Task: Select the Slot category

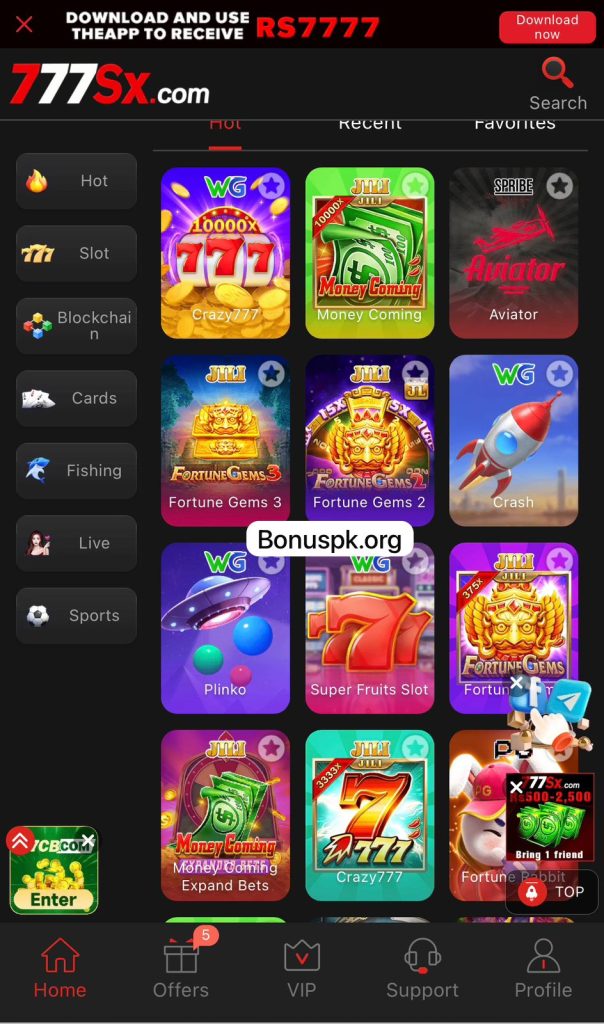Action: 77,253
